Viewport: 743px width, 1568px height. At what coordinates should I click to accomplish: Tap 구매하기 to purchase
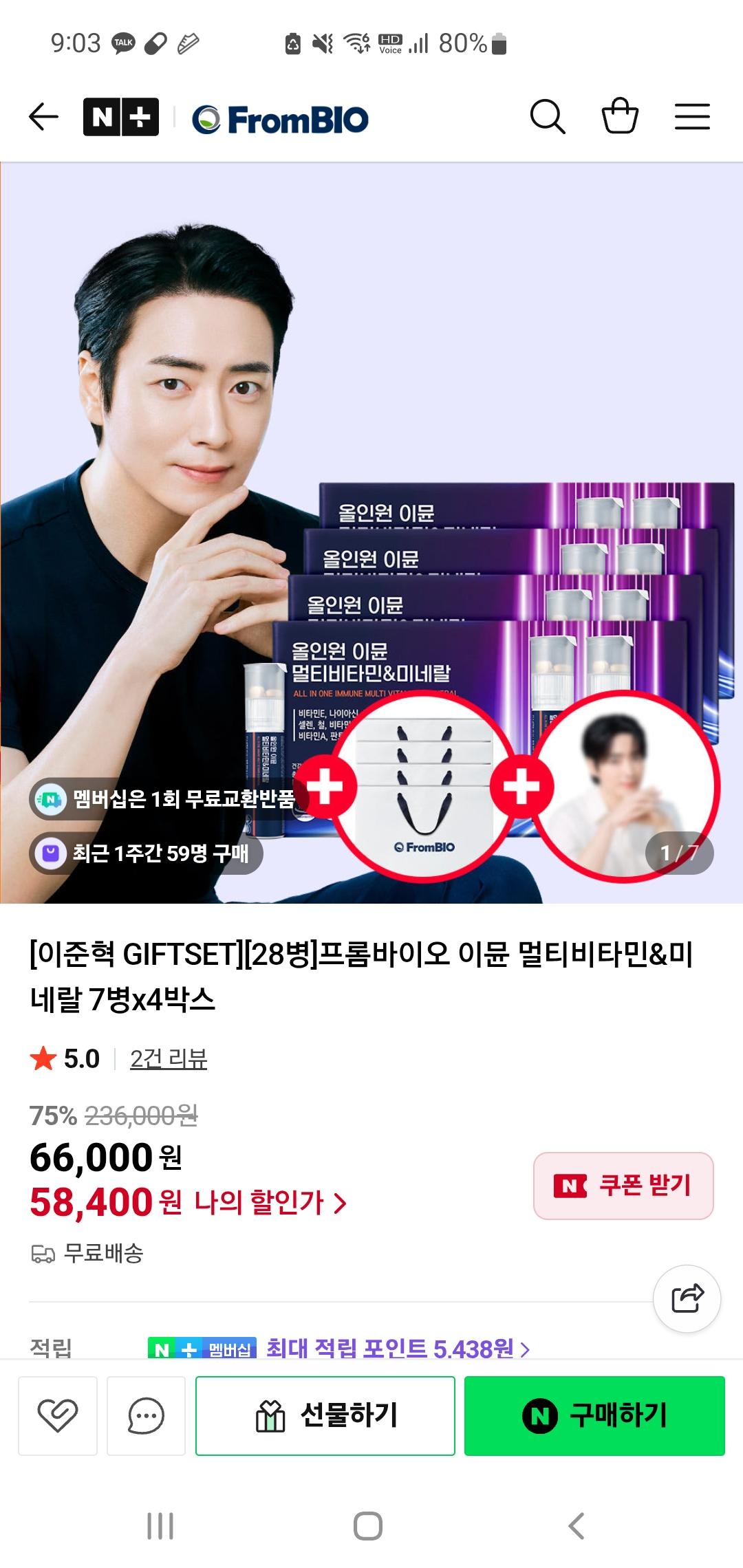(x=594, y=1415)
